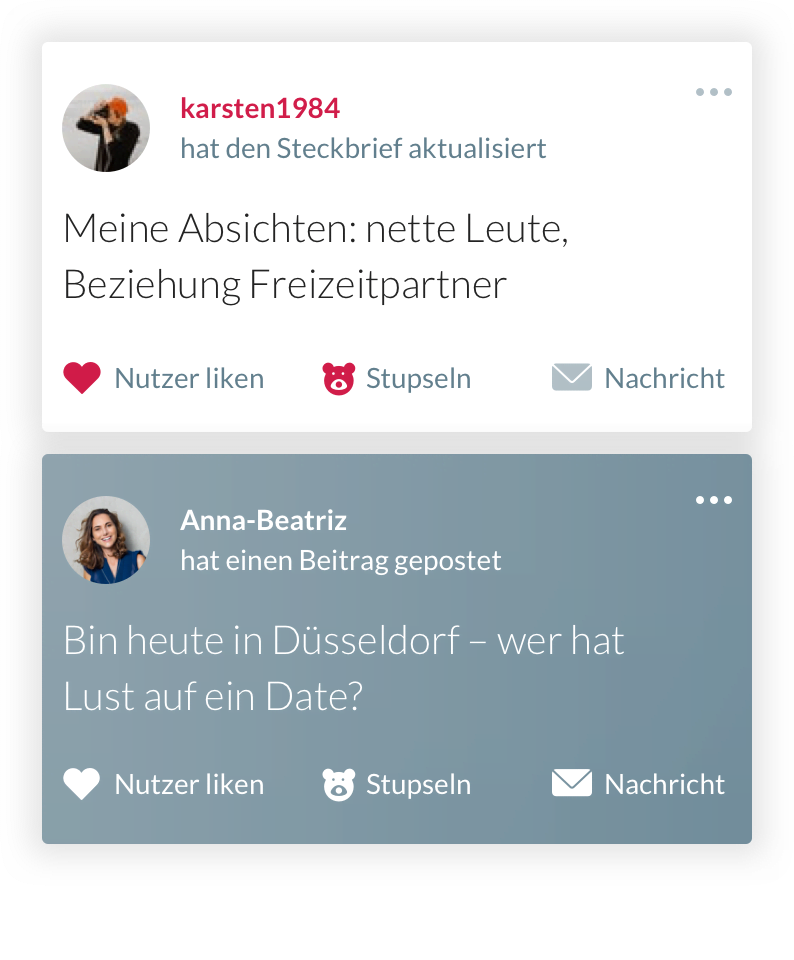794x960 pixels.
Task: Send a Nachricht to karsten1984
Action: [638, 378]
